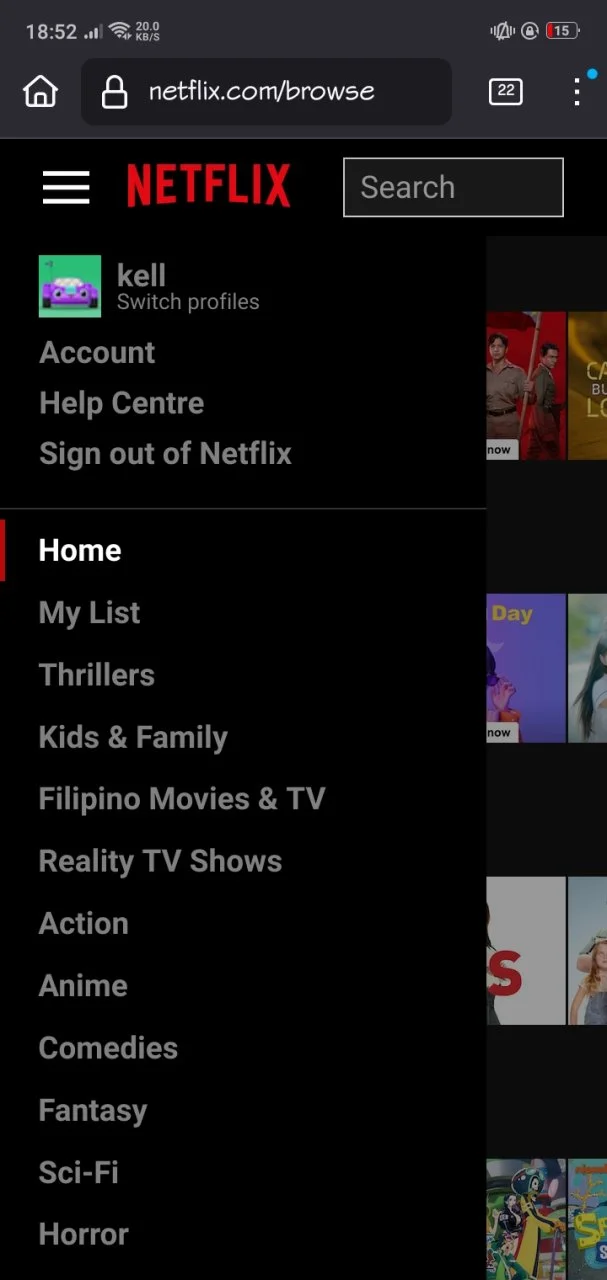Open the Horror category
This screenshot has height=1280, width=607.
coord(83,1235)
